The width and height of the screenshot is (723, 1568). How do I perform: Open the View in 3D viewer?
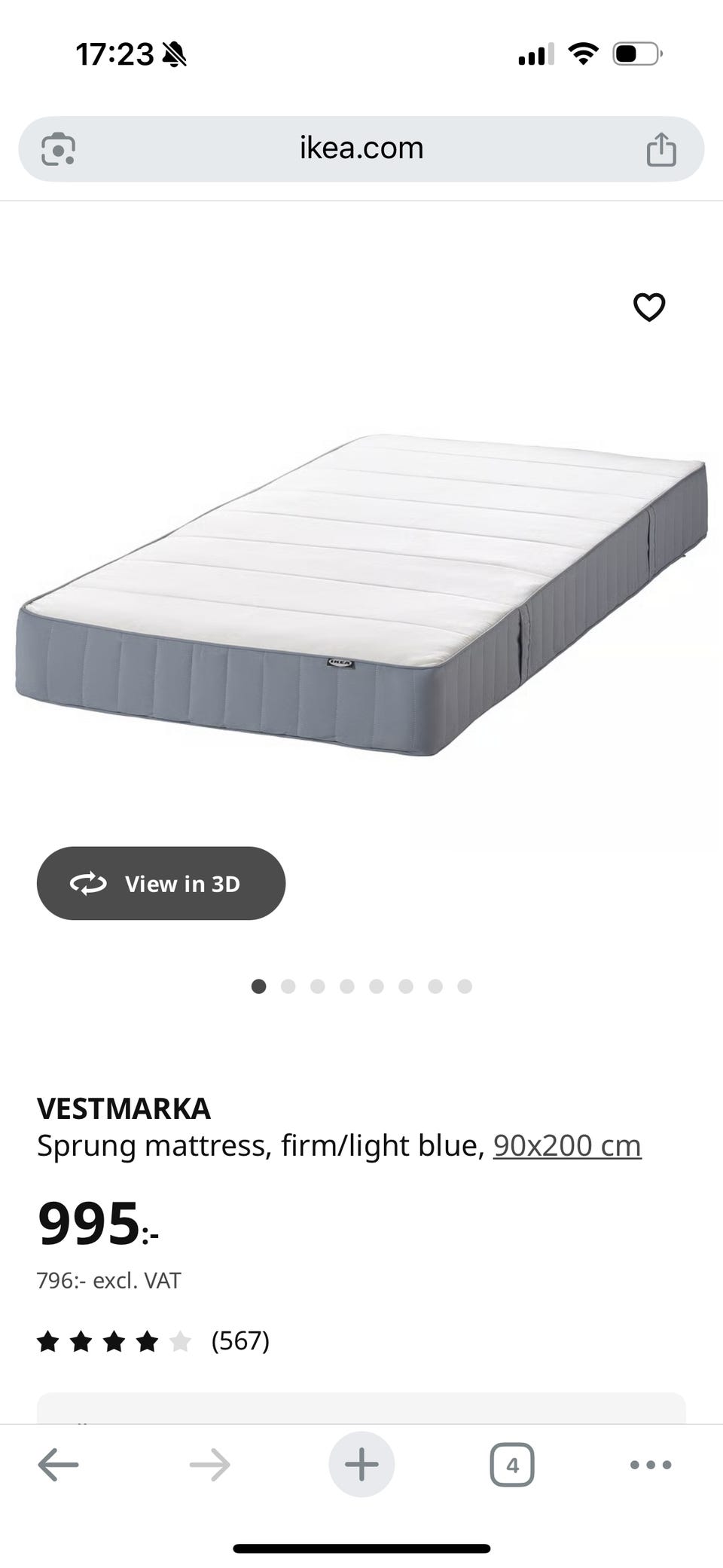click(161, 883)
